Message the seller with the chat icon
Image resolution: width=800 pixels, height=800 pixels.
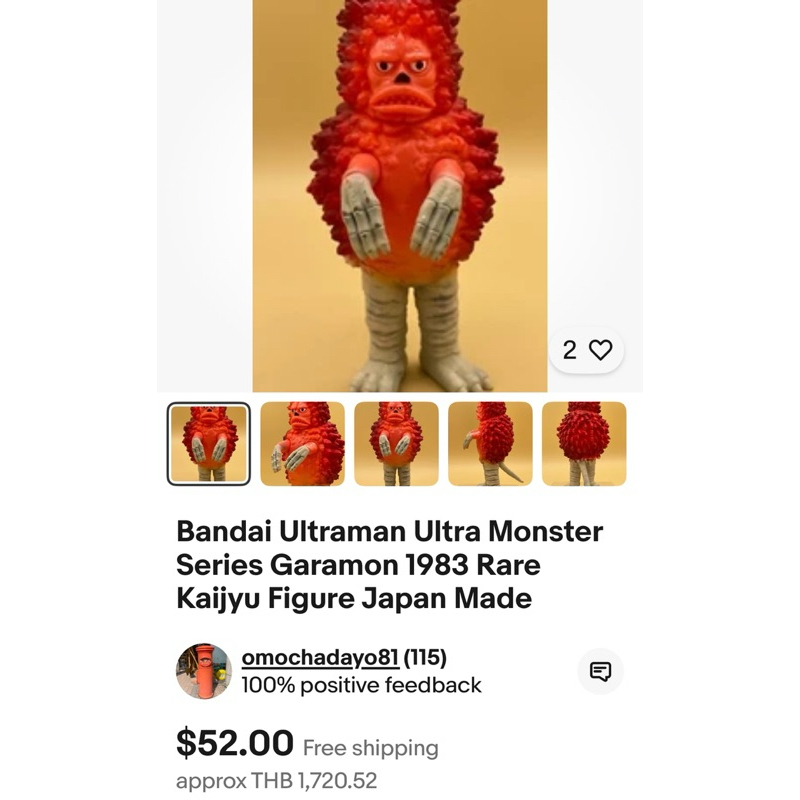coord(601,671)
